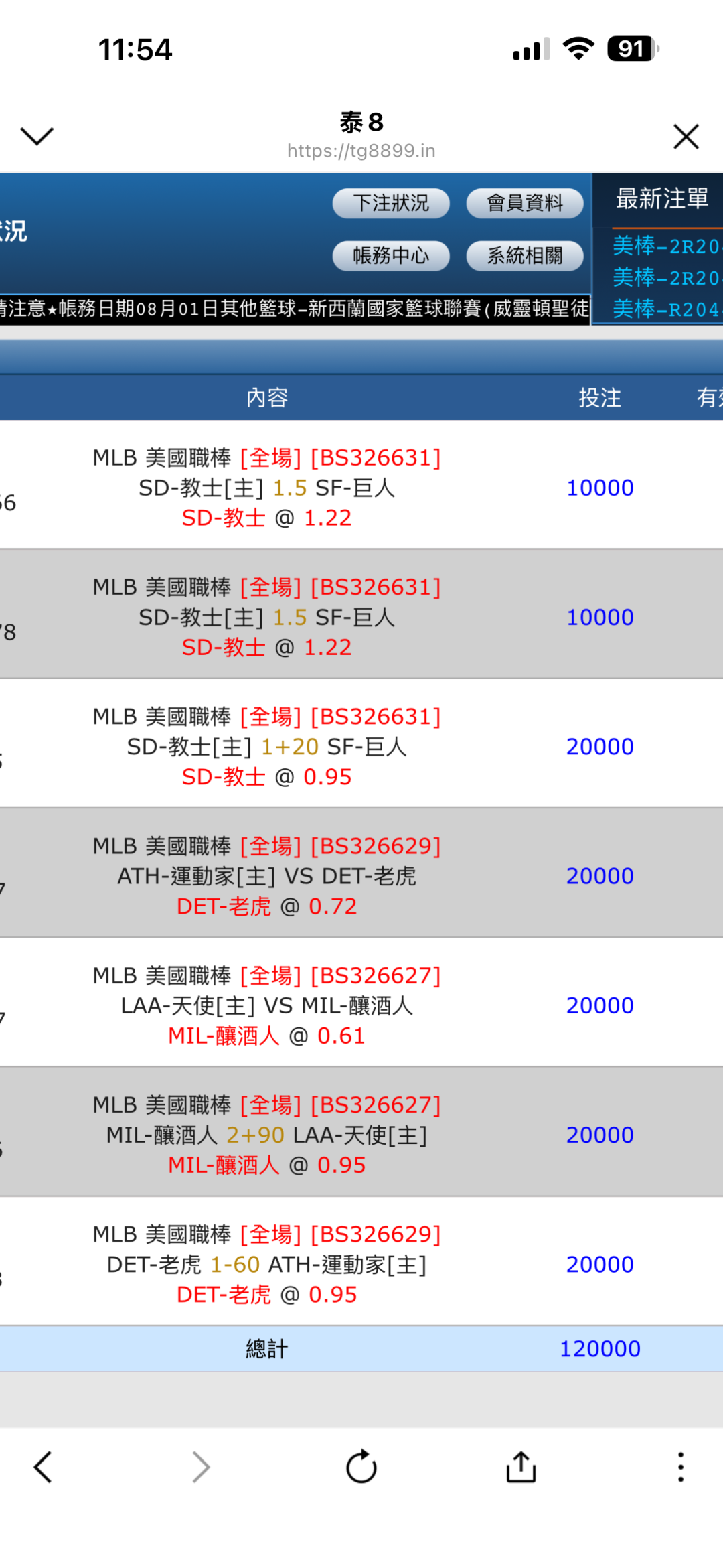Close the in-app browser with X

click(x=686, y=137)
